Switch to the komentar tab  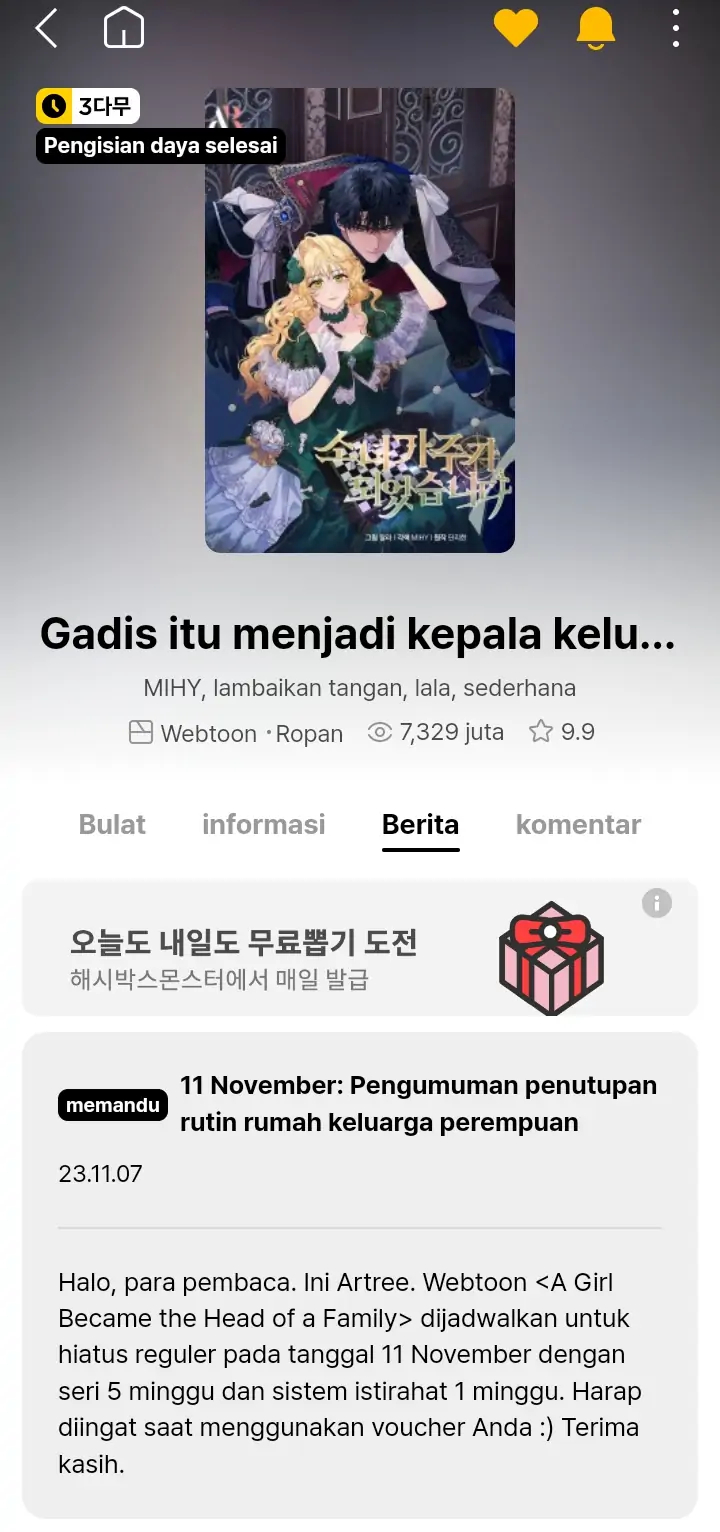coord(578,824)
